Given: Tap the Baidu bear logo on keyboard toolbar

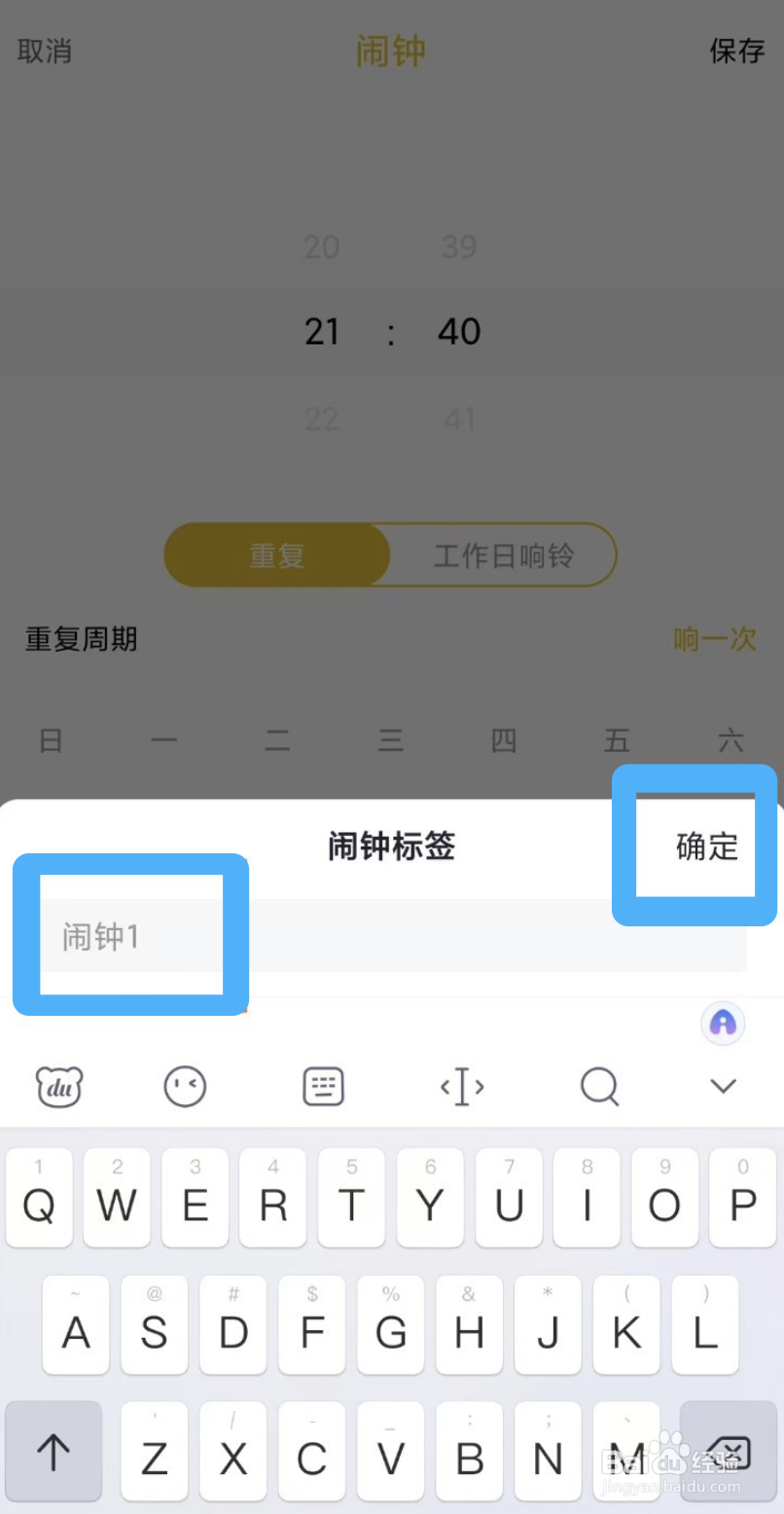Looking at the screenshot, I should click(x=58, y=1087).
